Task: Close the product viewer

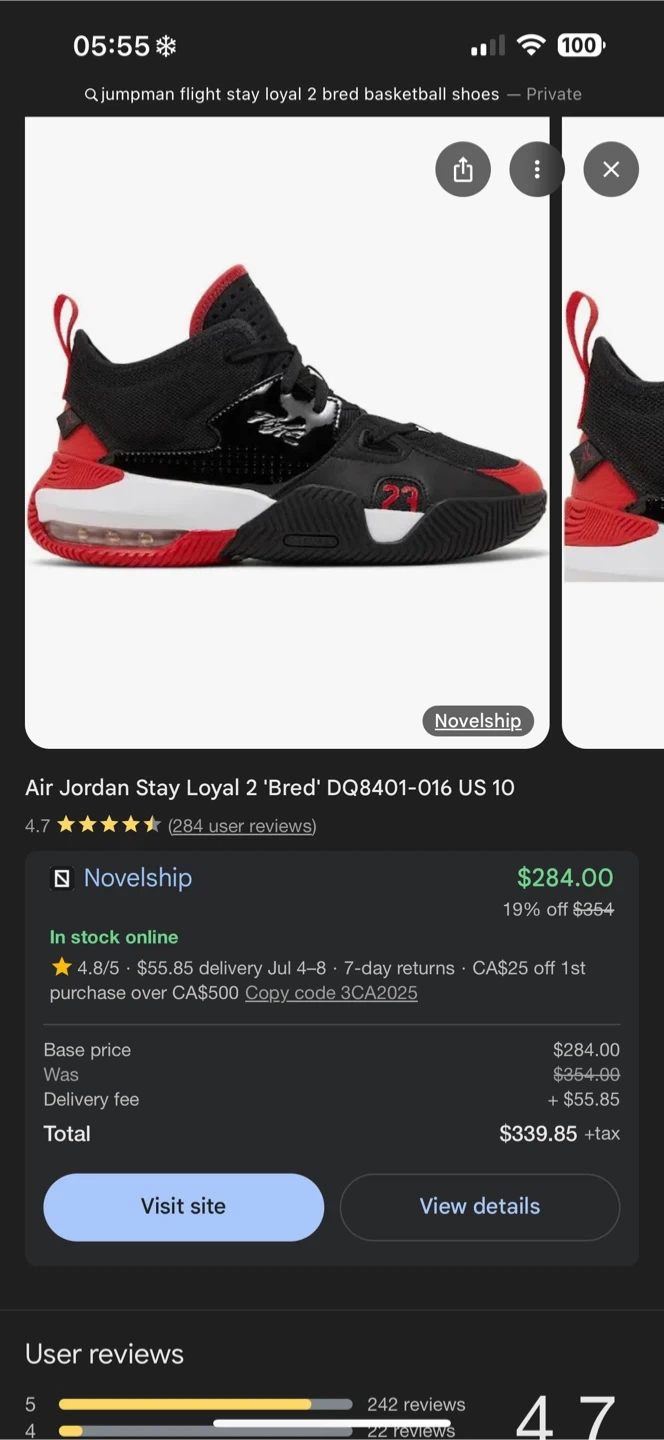Action: tap(611, 169)
